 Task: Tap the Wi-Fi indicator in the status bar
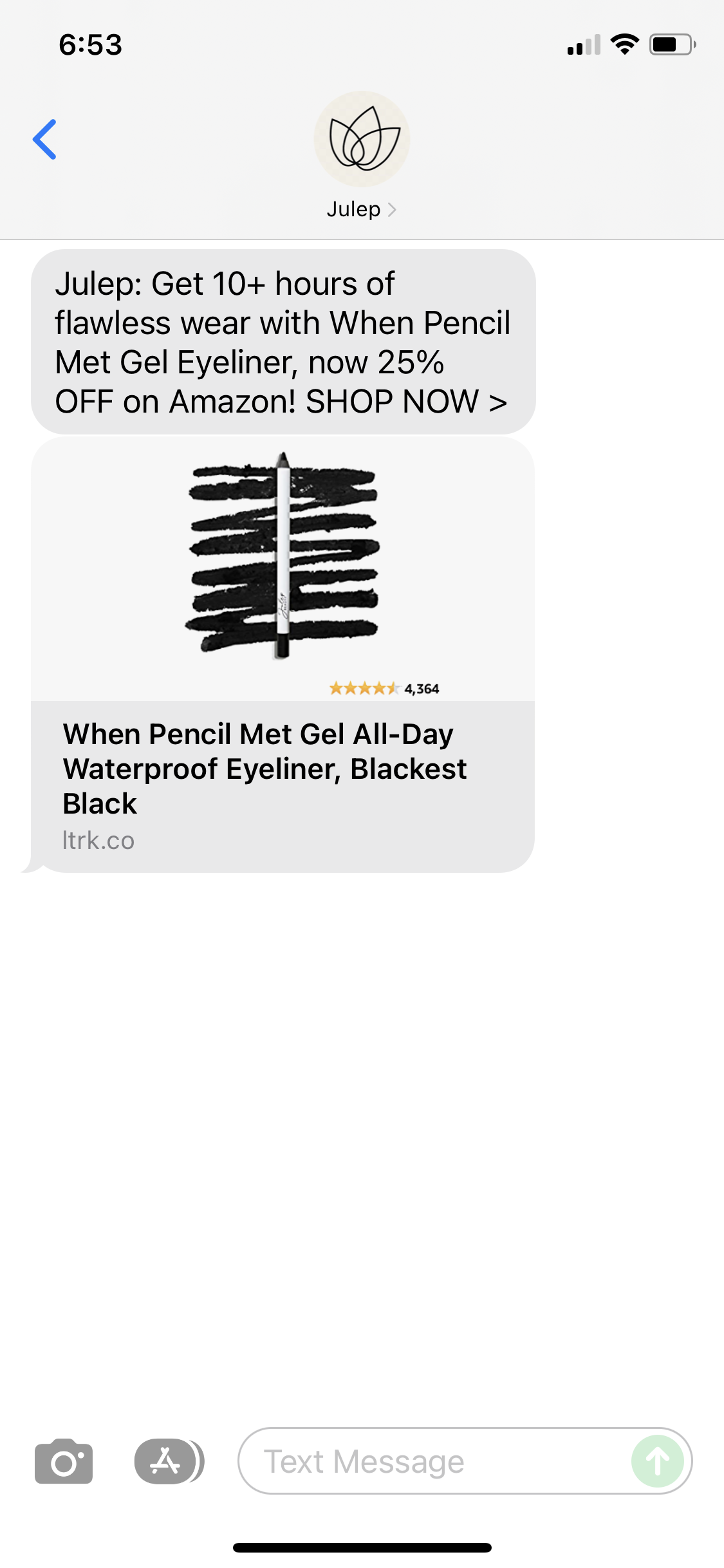623,44
